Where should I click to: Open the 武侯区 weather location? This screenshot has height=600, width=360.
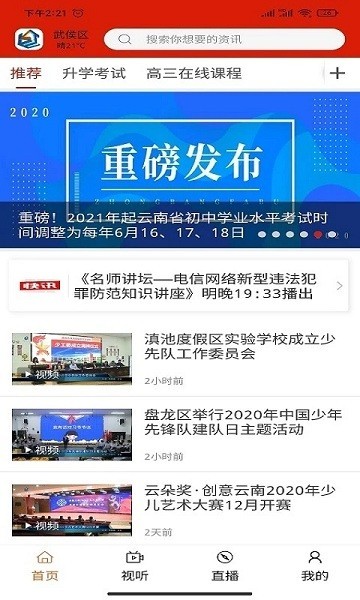(x=71, y=39)
